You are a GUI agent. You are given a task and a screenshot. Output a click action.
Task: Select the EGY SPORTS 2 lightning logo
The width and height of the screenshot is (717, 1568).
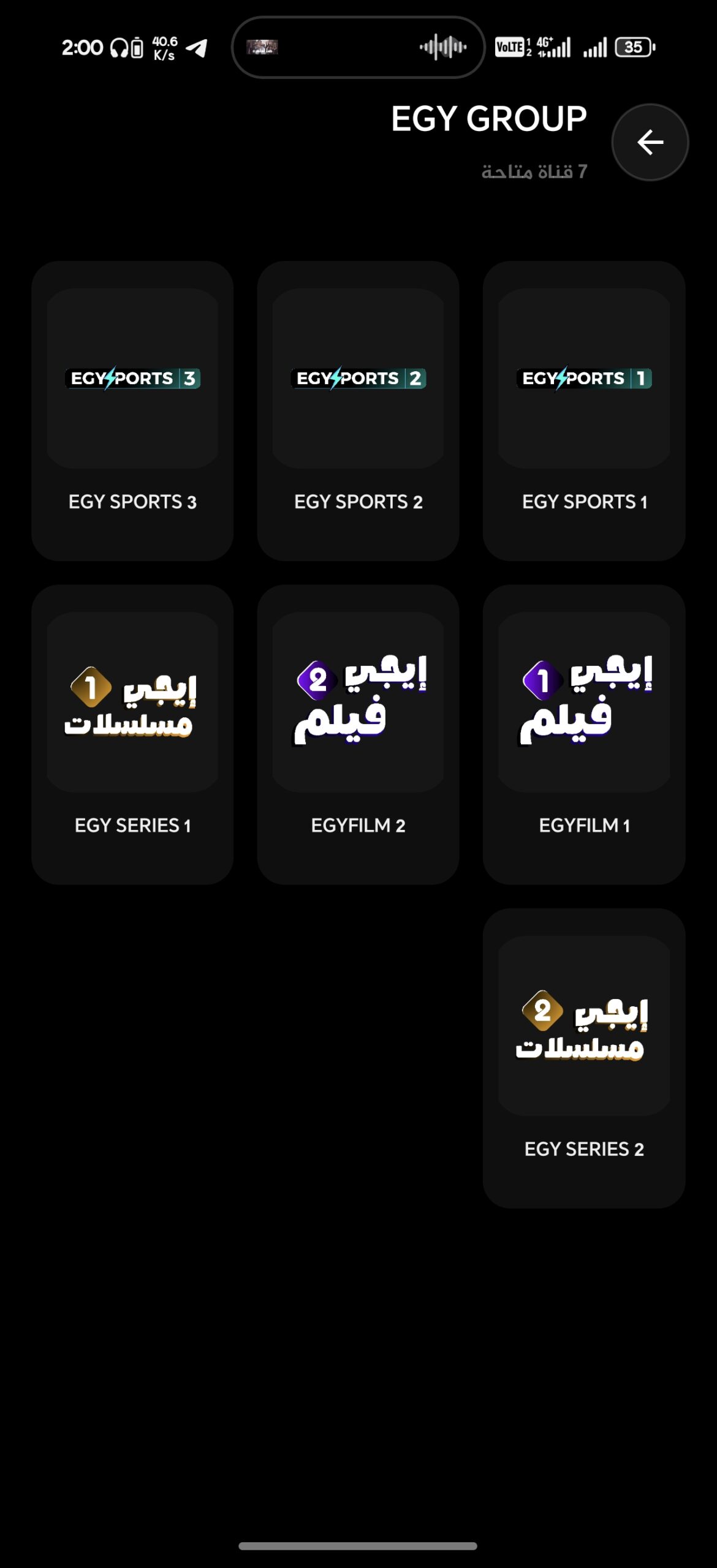[358, 378]
